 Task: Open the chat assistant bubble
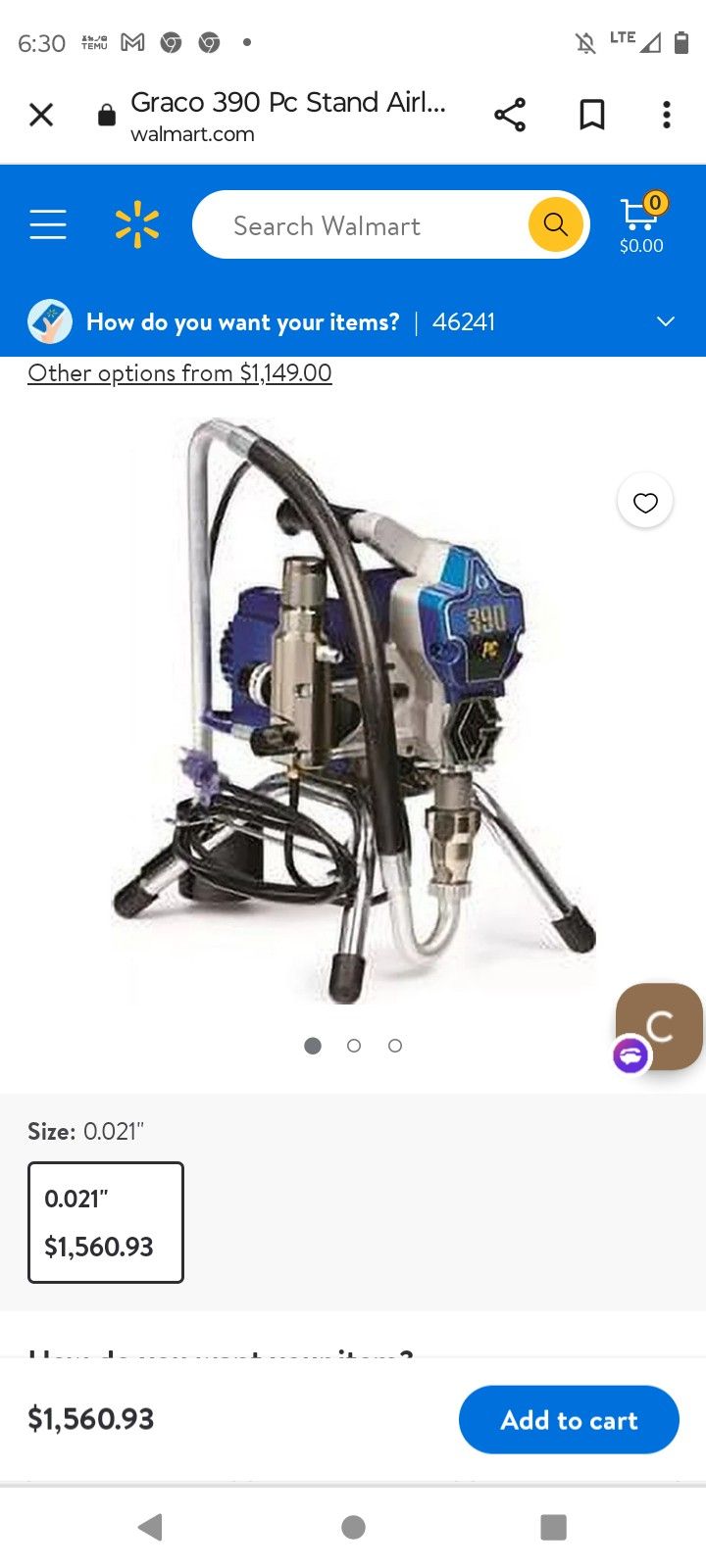pos(659,1027)
